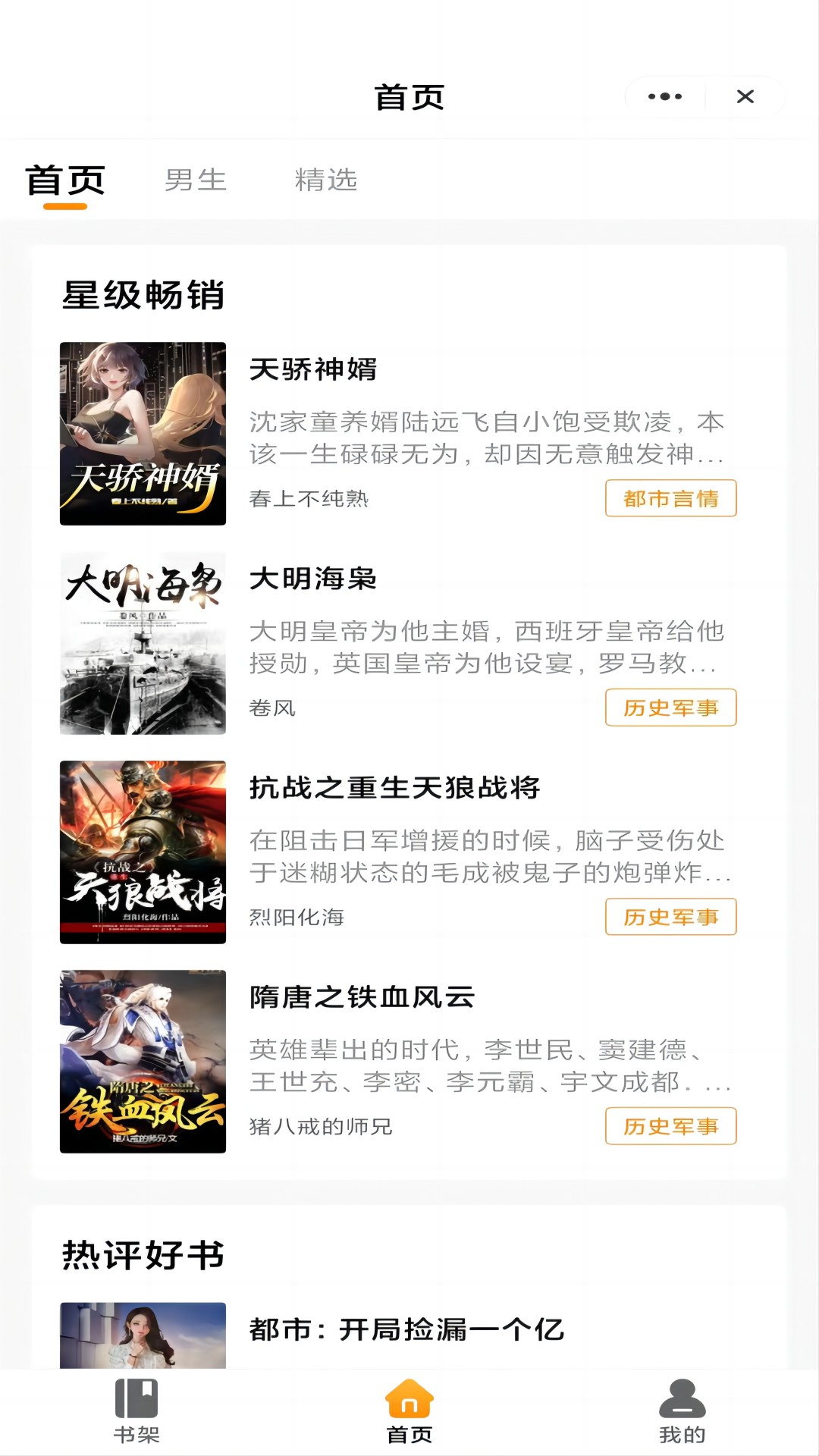Open the mini-program more options menu
819x1456 pixels.
(x=665, y=96)
